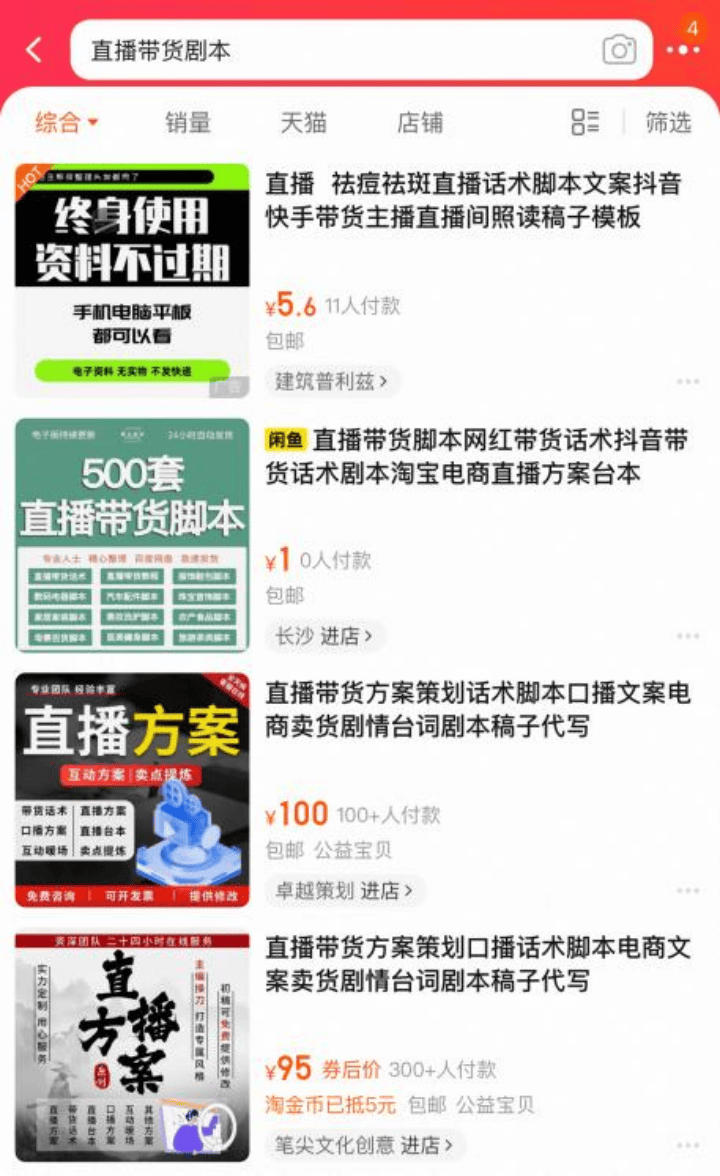Switch to the 天猫 tab
This screenshot has width=720, height=1176.
pyautogui.click(x=303, y=123)
